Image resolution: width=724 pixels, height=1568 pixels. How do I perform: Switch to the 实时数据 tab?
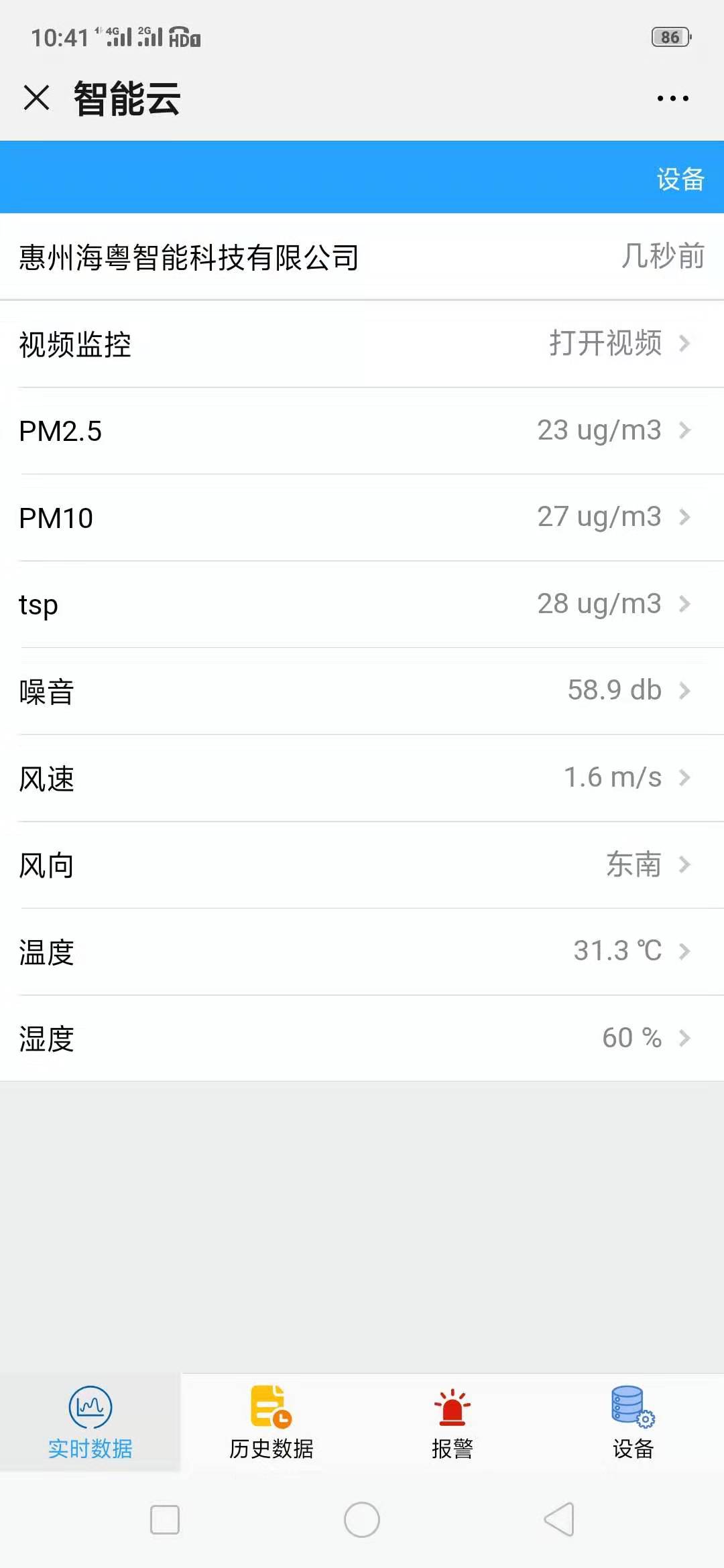pos(90,1422)
